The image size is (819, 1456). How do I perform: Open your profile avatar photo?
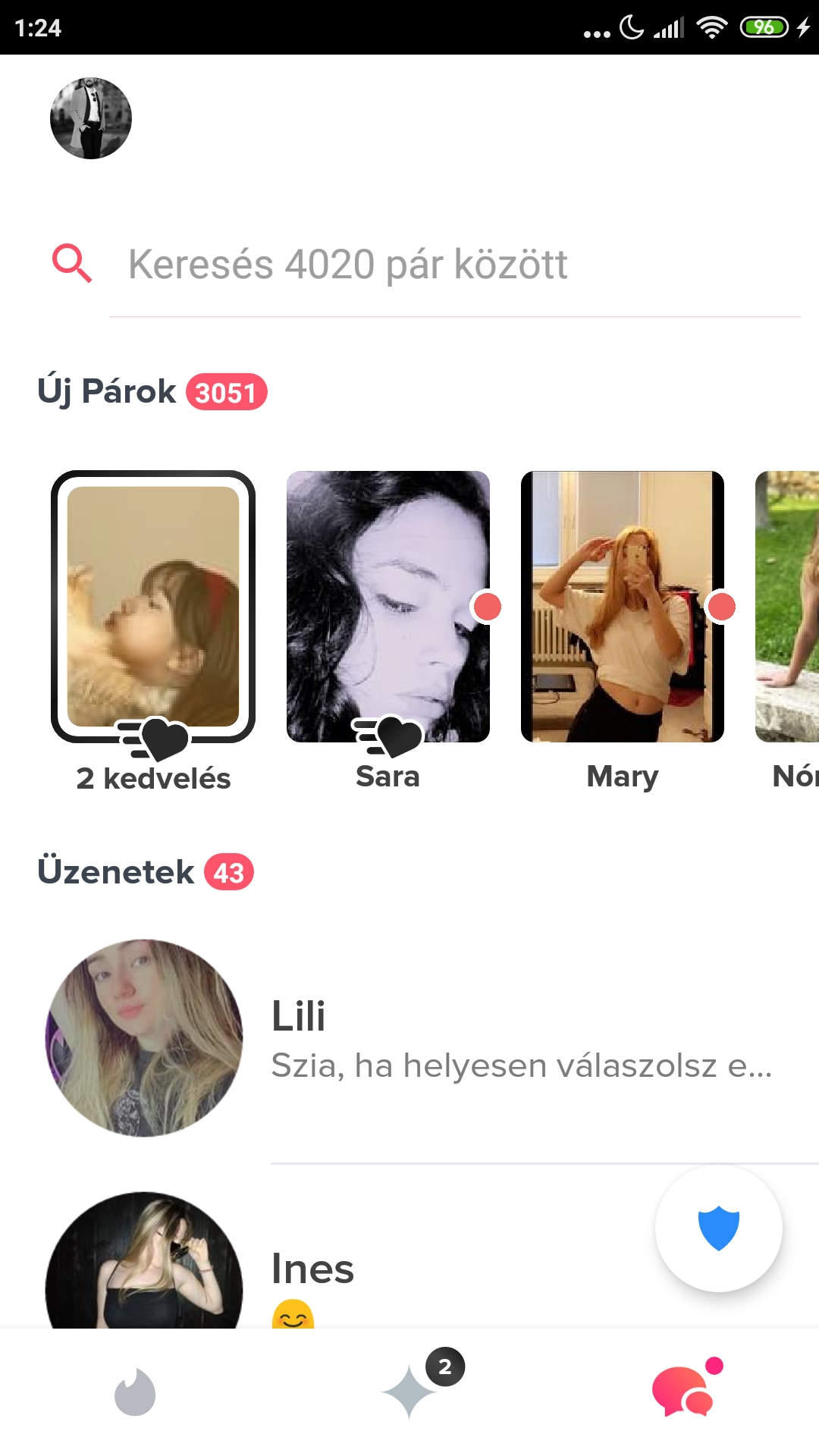90,118
